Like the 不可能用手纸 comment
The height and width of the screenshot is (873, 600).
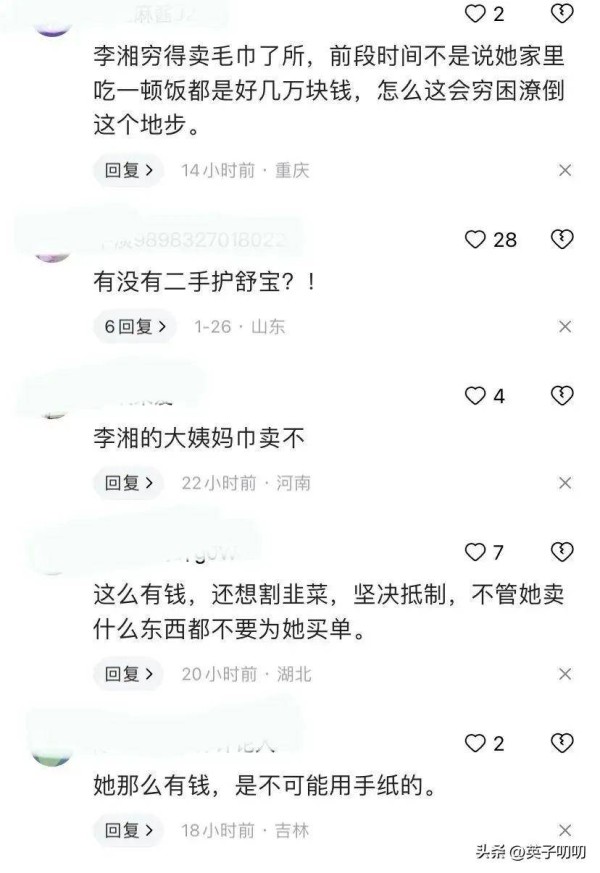click(x=476, y=743)
